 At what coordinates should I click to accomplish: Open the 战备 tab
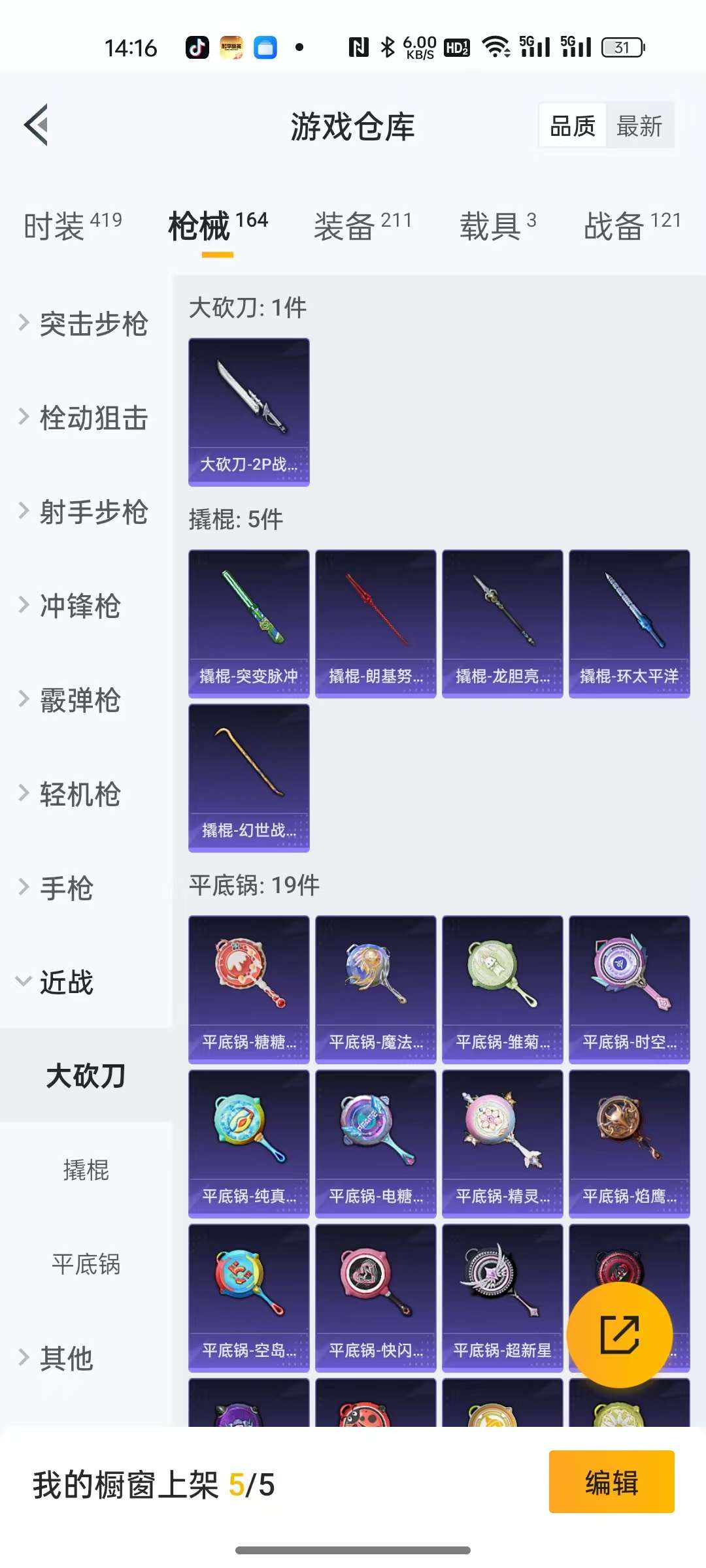[x=631, y=226]
